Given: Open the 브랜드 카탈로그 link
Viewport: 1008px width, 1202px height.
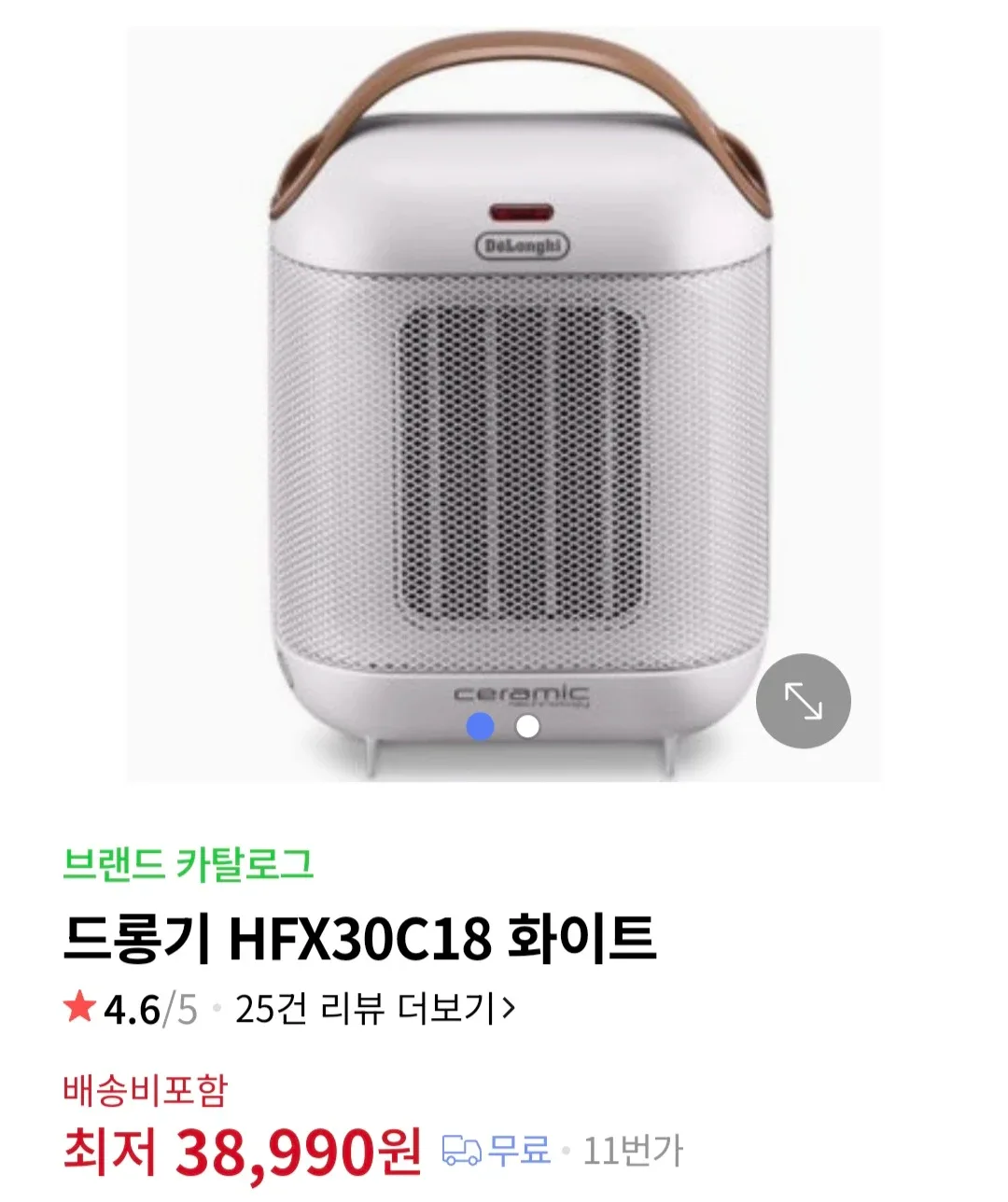Looking at the screenshot, I should 188,864.
